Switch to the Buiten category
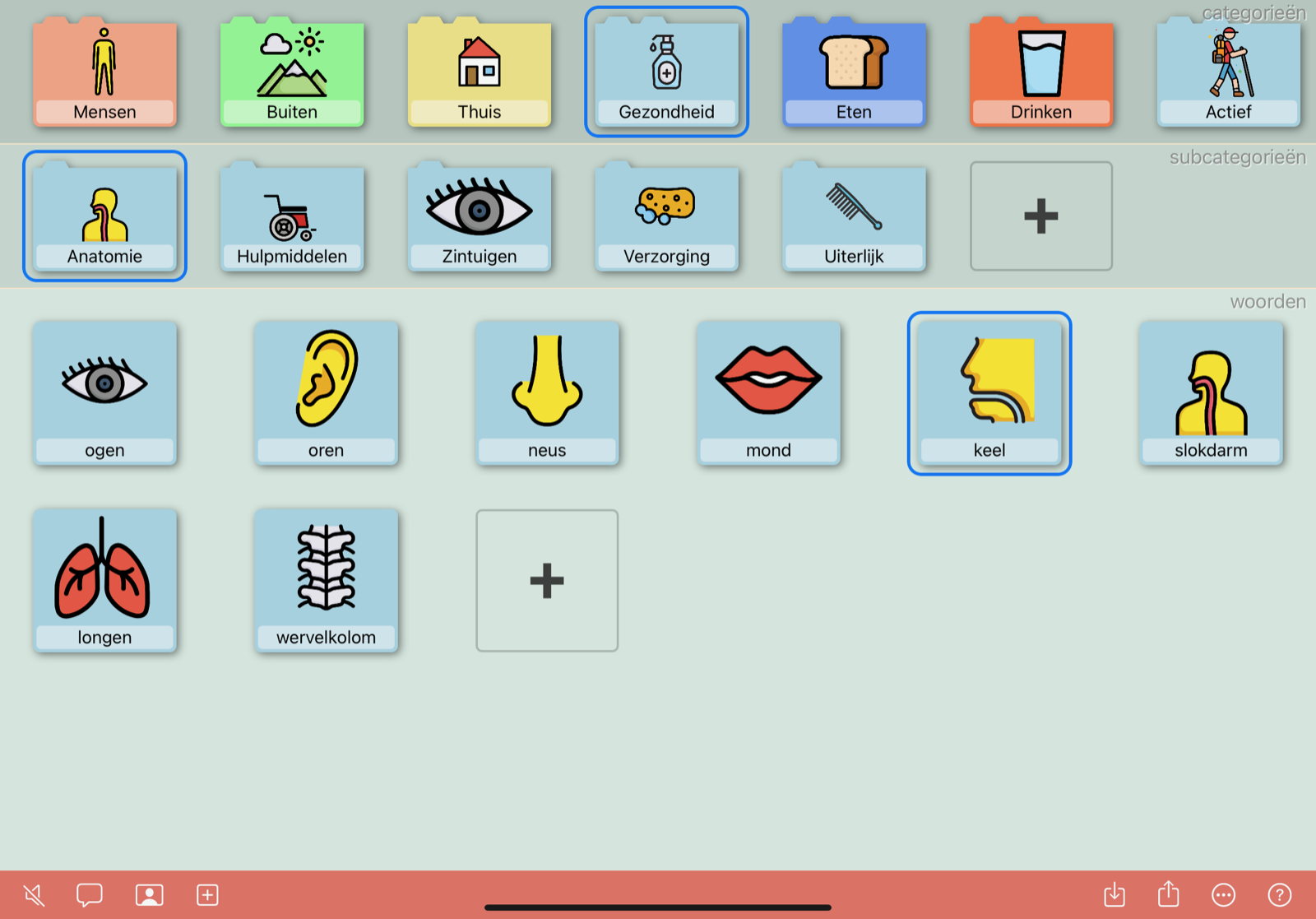The image size is (1316, 919). tap(292, 72)
